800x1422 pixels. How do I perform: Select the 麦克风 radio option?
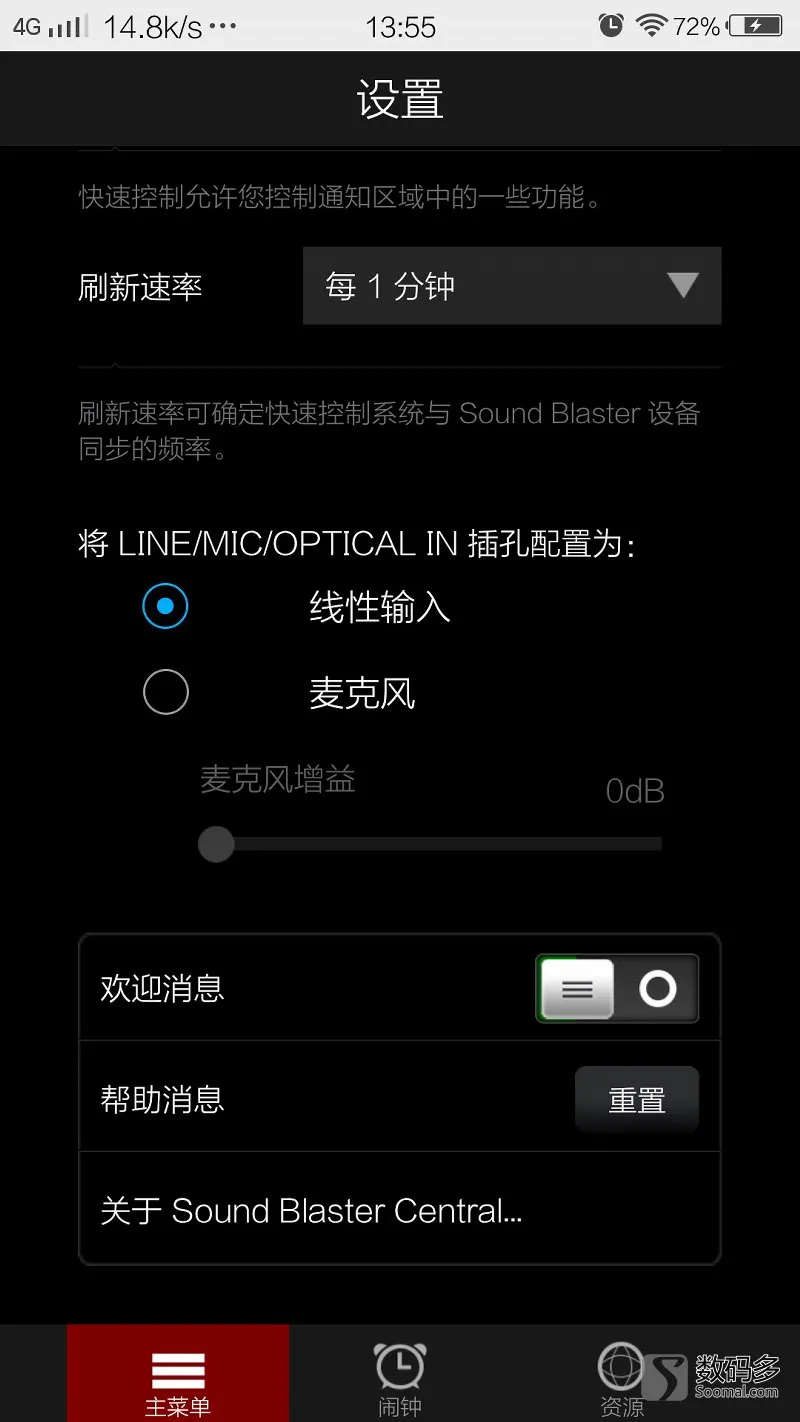click(165, 692)
